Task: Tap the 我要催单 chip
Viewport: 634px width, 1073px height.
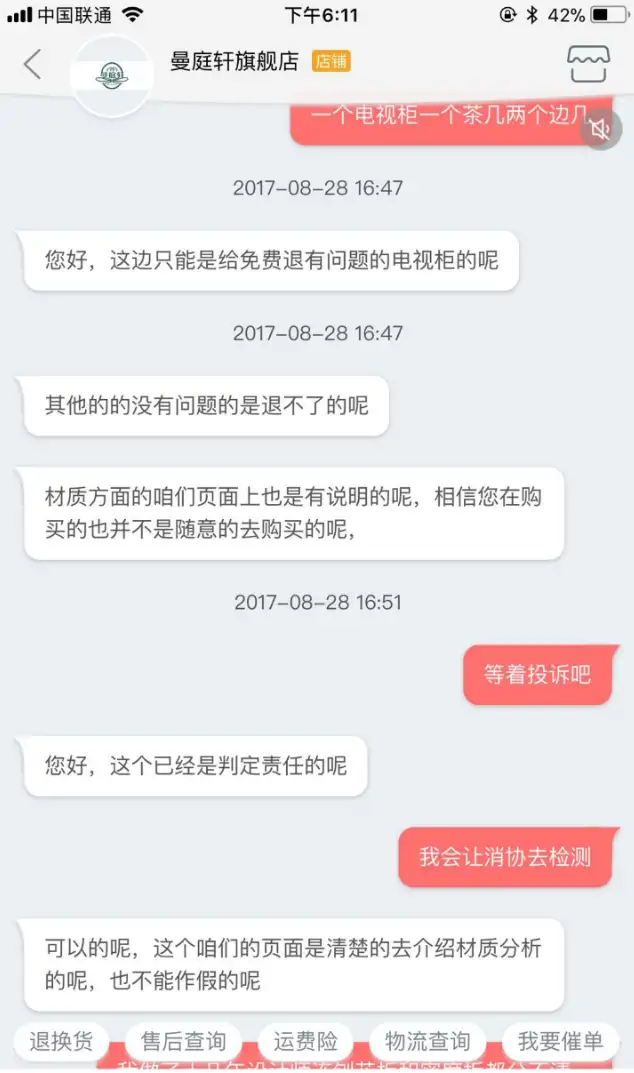Action: pyautogui.click(x=560, y=1042)
